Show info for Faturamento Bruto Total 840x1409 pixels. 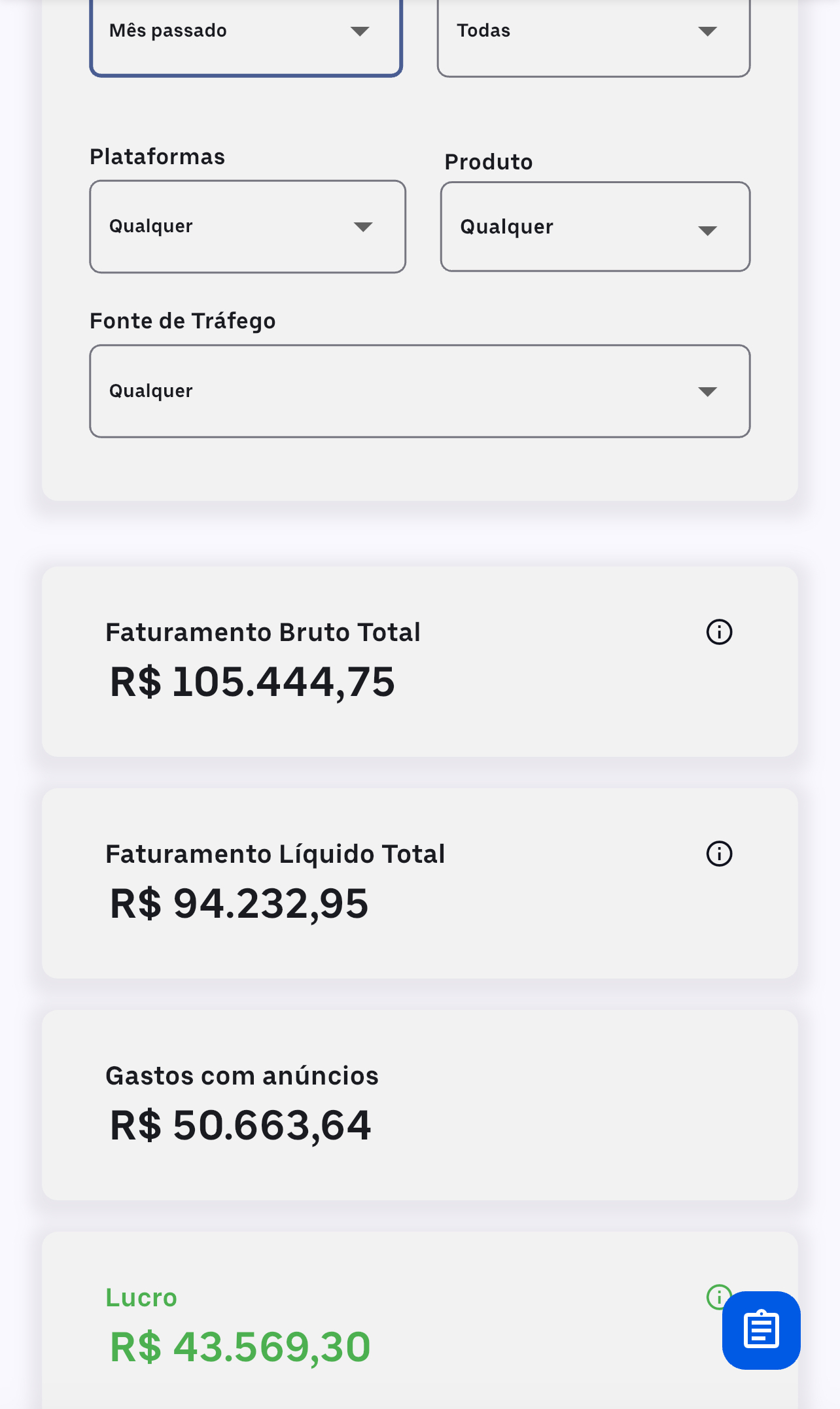coord(719,632)
